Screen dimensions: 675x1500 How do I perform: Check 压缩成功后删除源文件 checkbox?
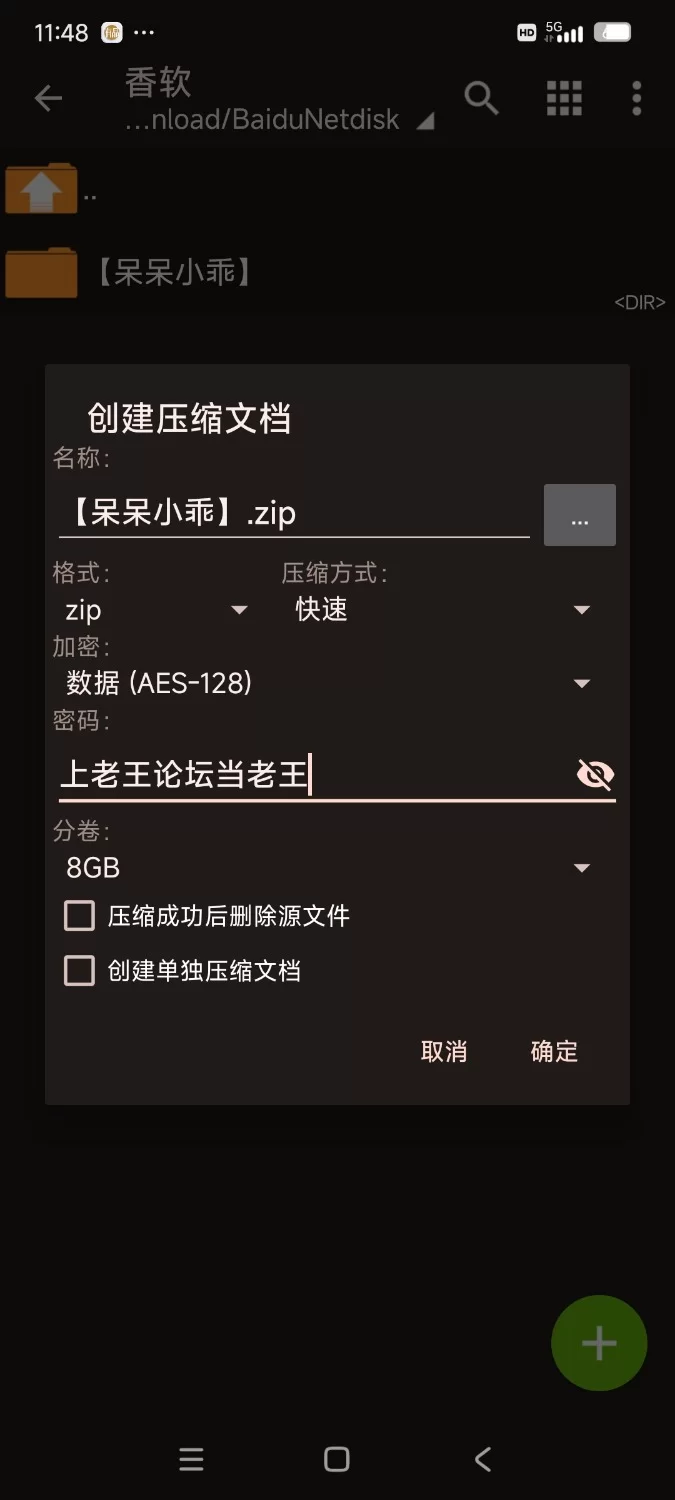click(x=80, y=916)
